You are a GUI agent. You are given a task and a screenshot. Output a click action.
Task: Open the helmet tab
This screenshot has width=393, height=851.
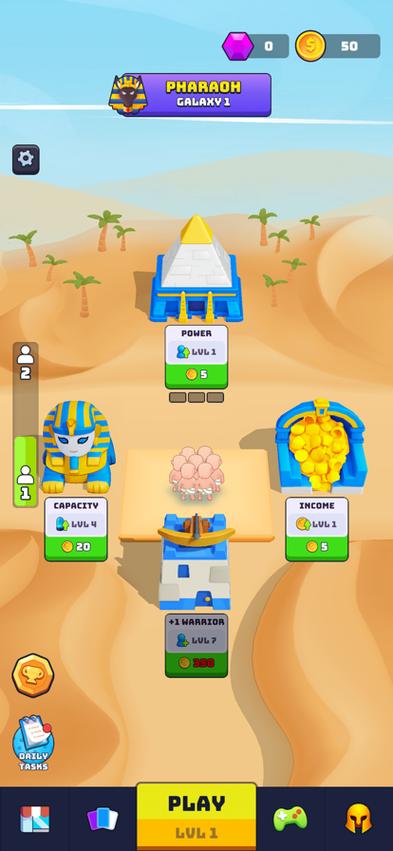pos(359,818)
